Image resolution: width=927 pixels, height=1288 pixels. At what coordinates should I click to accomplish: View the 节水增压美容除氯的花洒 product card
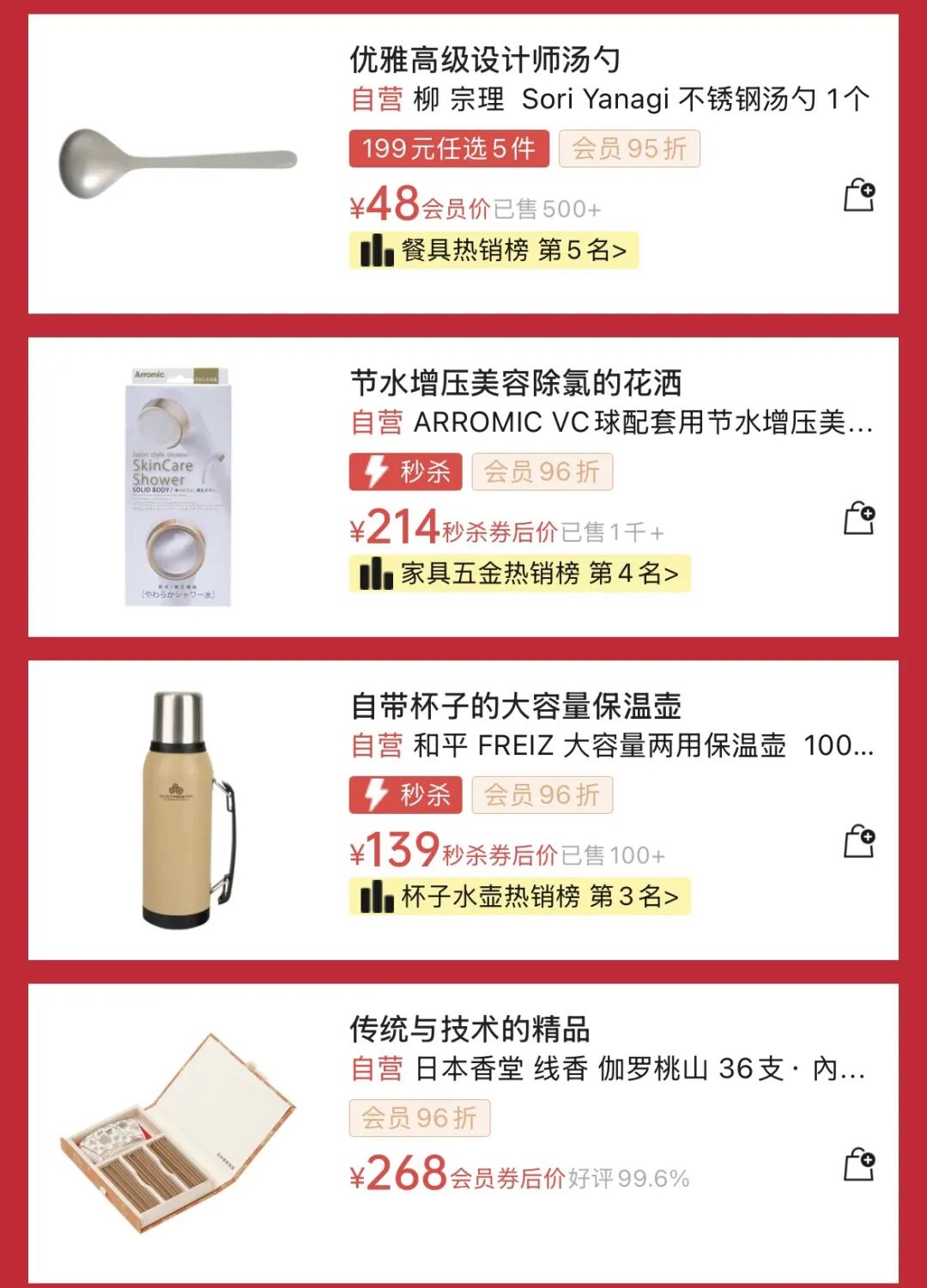515,383
